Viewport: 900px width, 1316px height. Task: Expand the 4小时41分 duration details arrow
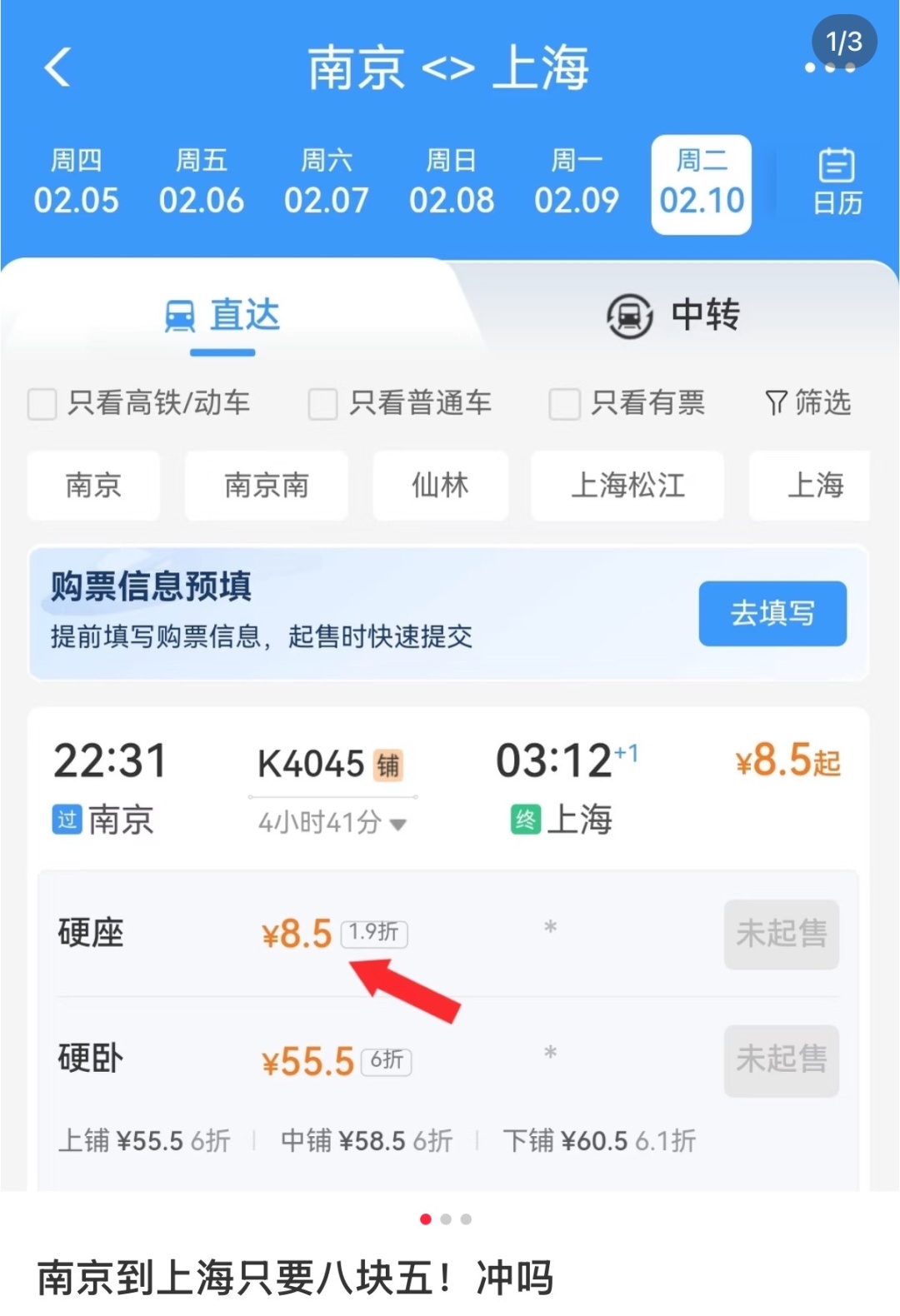coord(398,823)
